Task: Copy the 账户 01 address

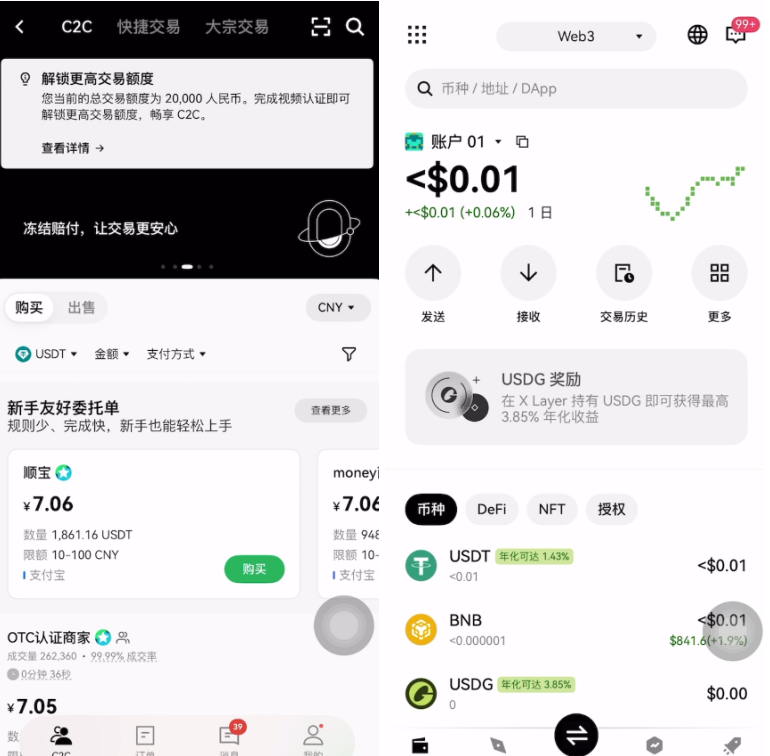Action: coord(522,142)
